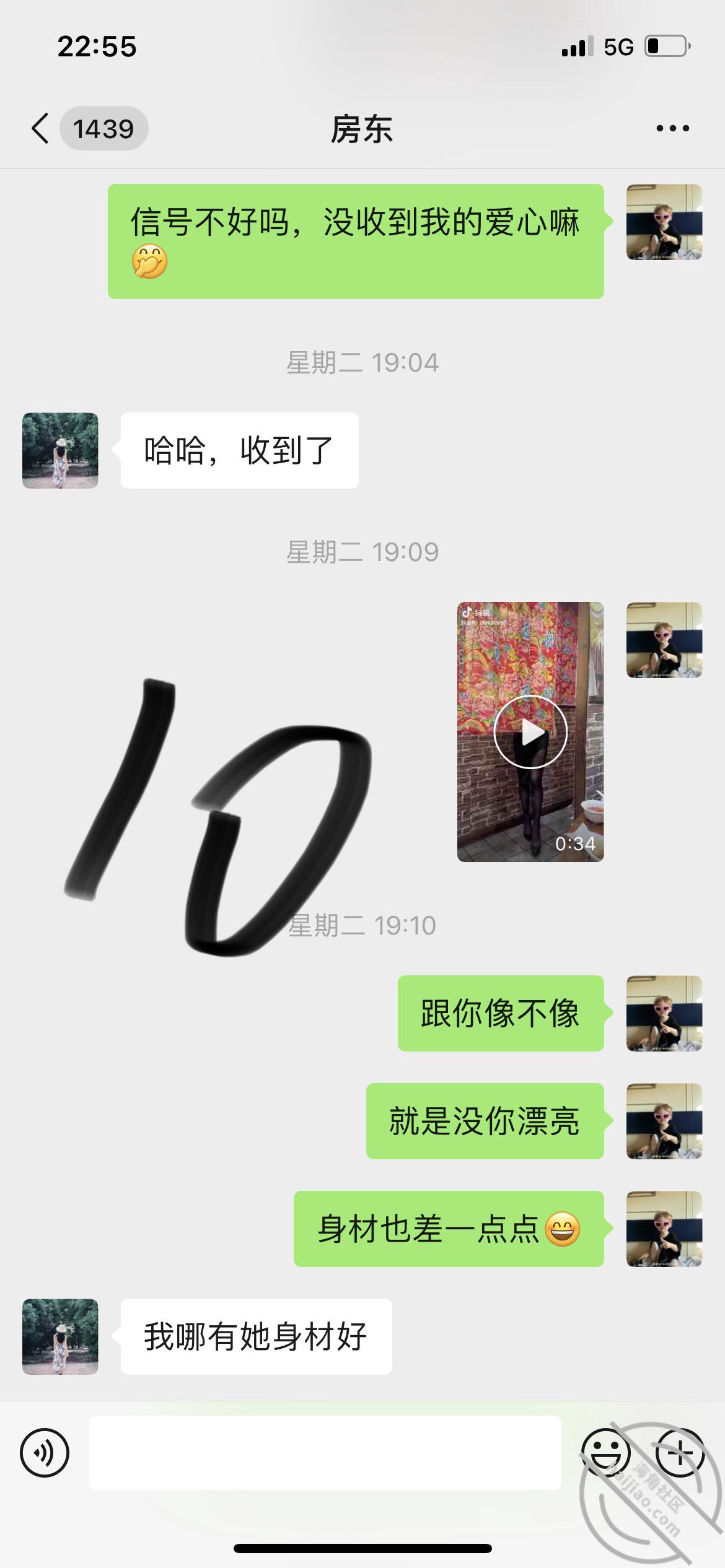Switch to voice message input
The image size is (725, 1568).
[45, 1452]
